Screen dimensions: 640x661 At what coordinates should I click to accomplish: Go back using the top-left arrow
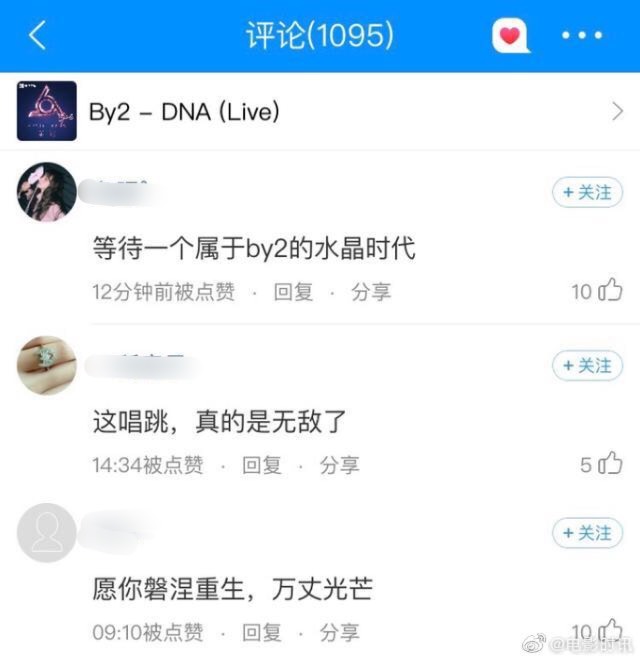[38, 36]
